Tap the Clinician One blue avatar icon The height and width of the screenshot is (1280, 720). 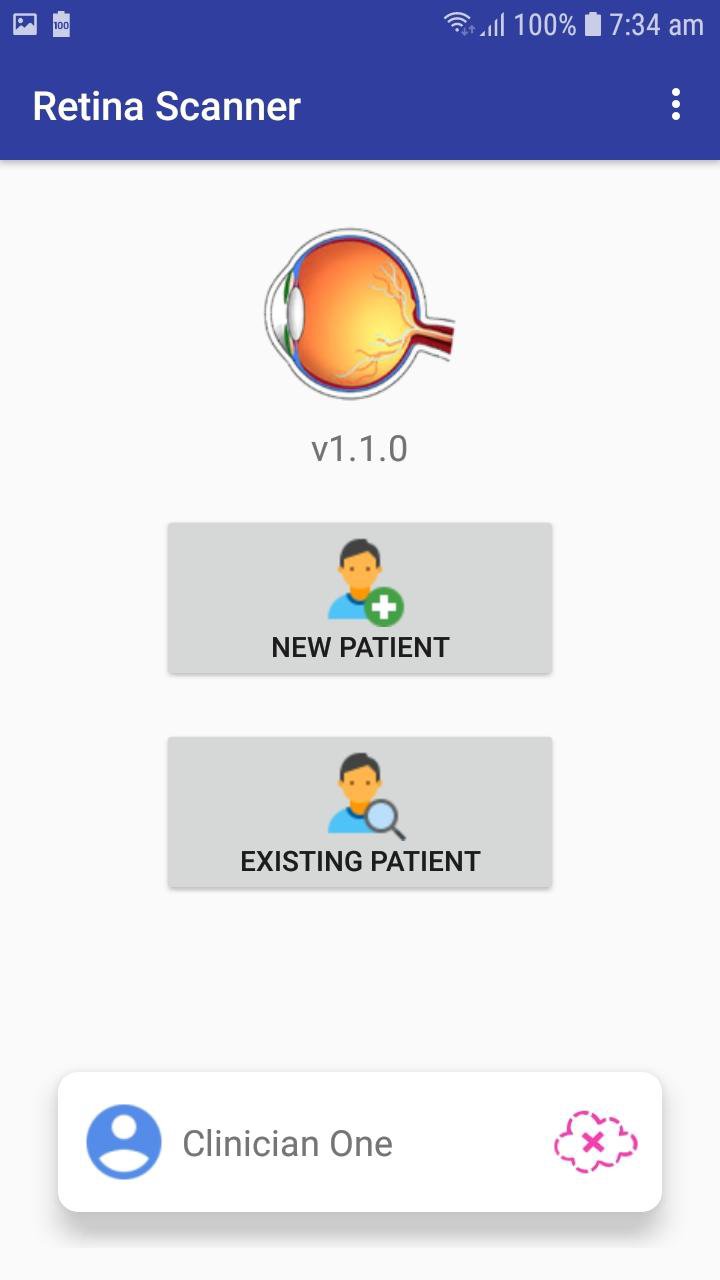[124, 1142]
